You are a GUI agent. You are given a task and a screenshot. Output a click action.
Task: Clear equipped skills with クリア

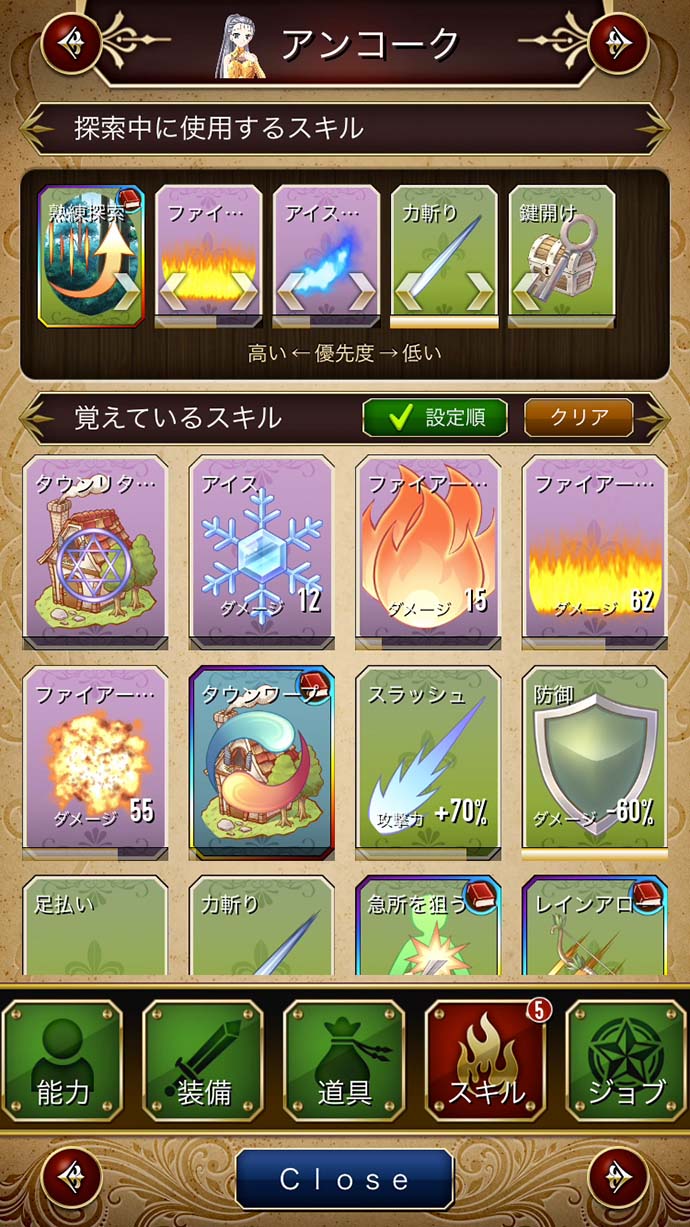[x=578, y=418]
